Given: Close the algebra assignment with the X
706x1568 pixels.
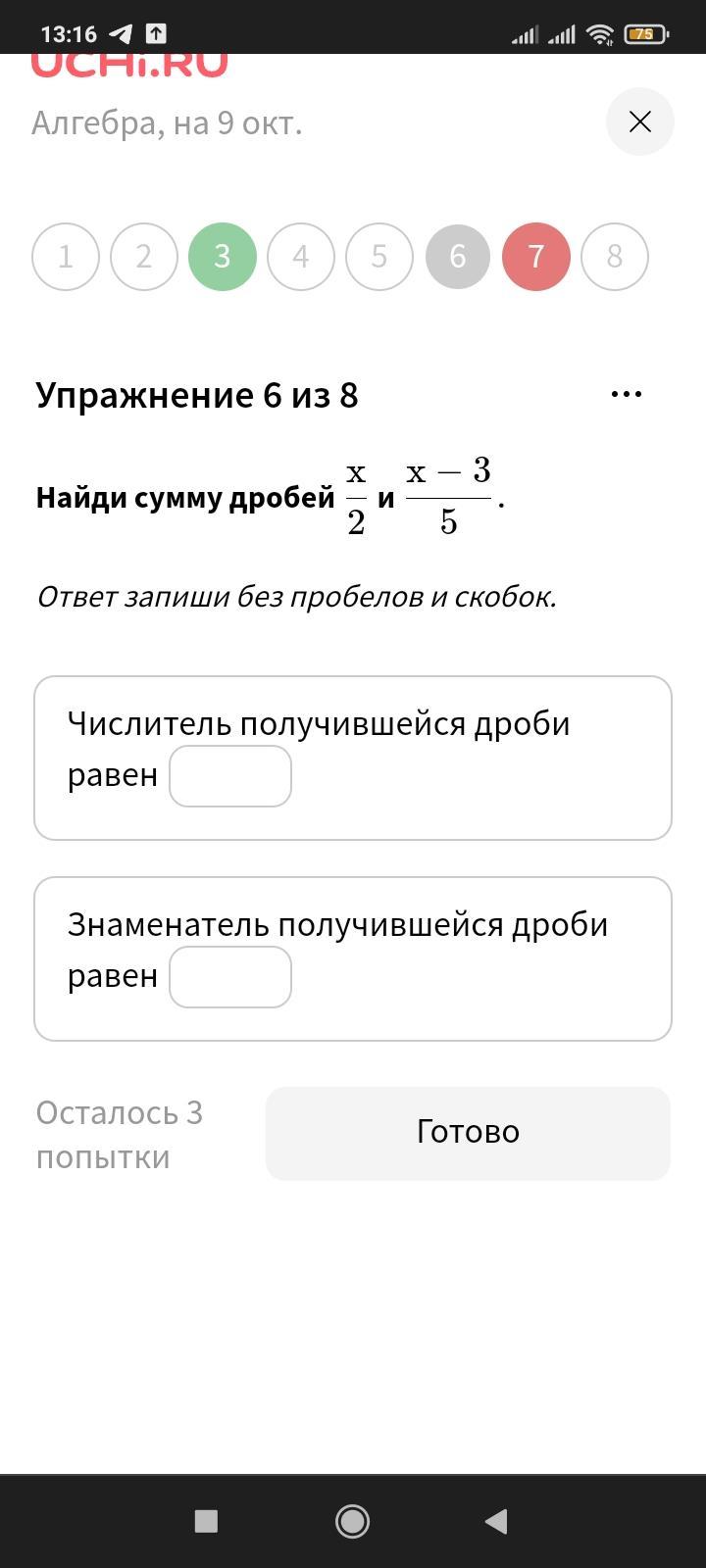Looking at the screenshot, I should [640, 122].
